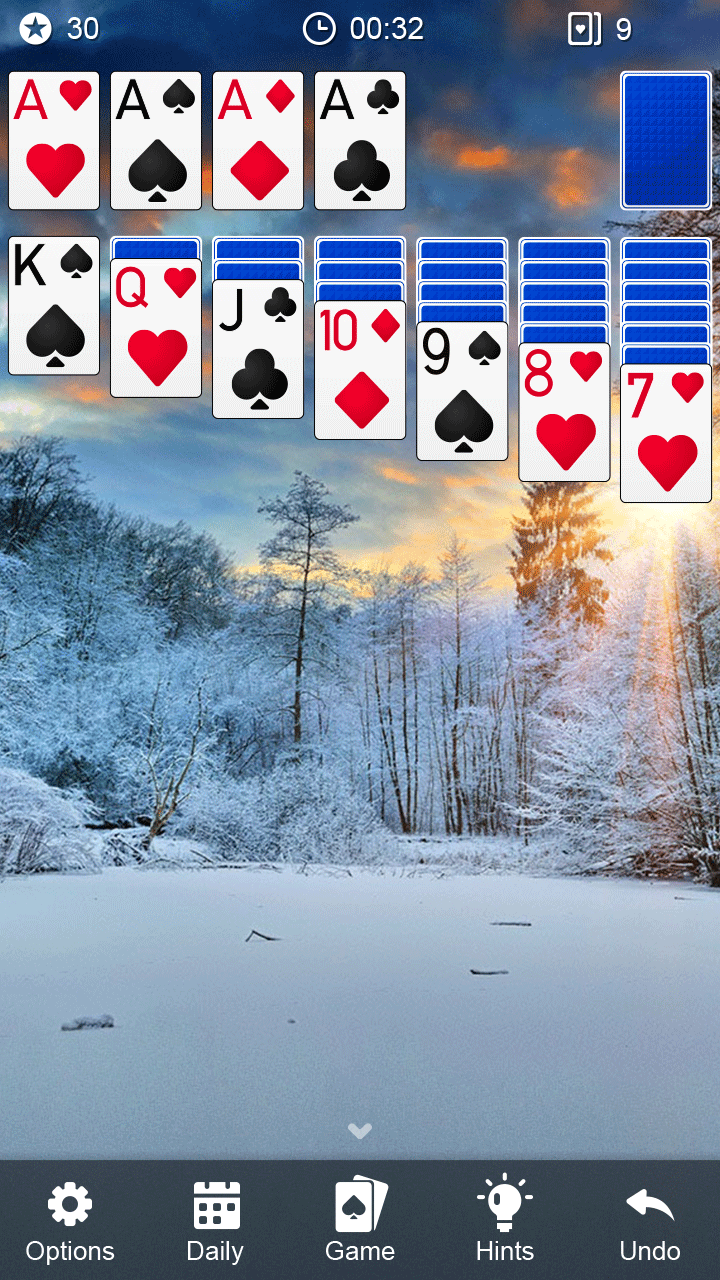720x1280 pixels.
Task: Draw a card from the stock pile
Action: [665, 140]
